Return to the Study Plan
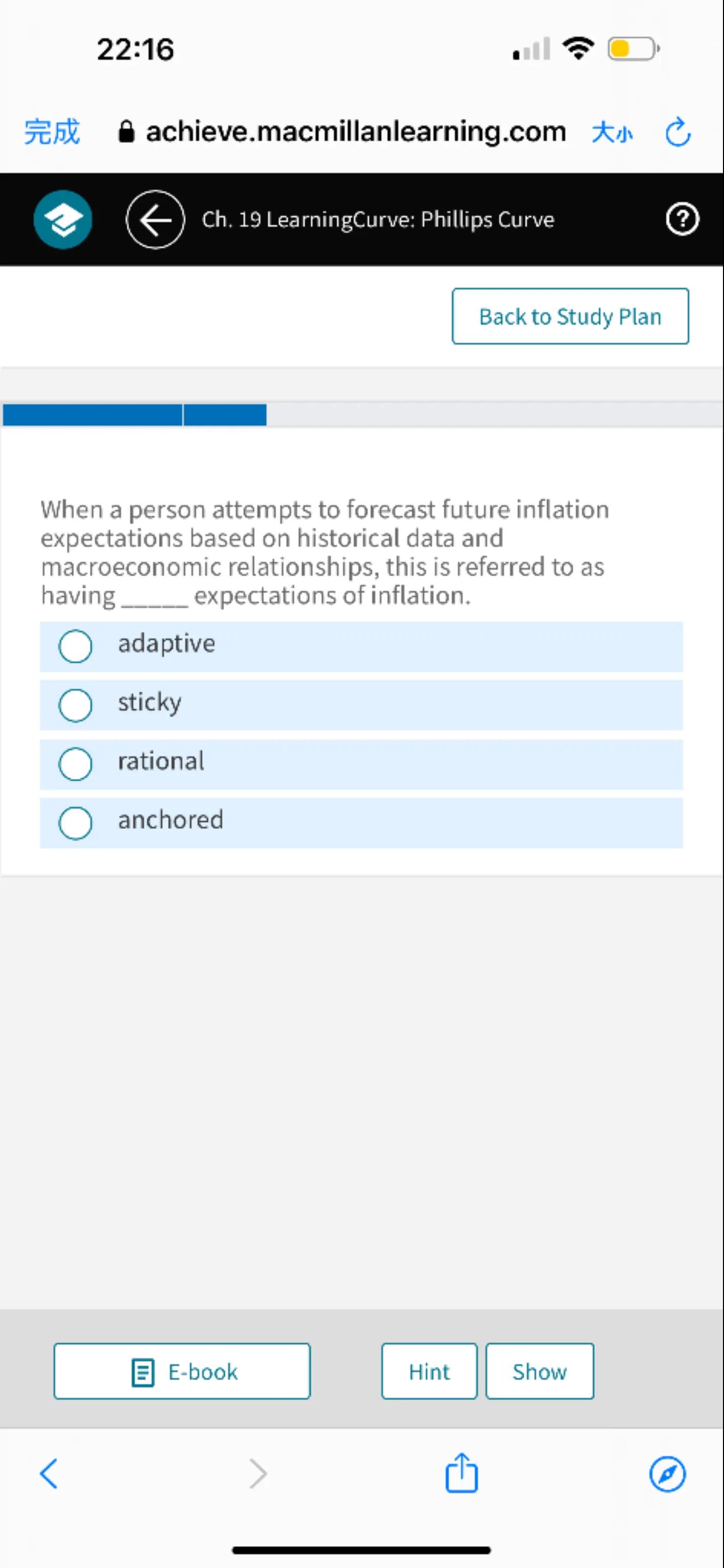This screenshot has width=724, height=1568. click(x=570, y=316)
